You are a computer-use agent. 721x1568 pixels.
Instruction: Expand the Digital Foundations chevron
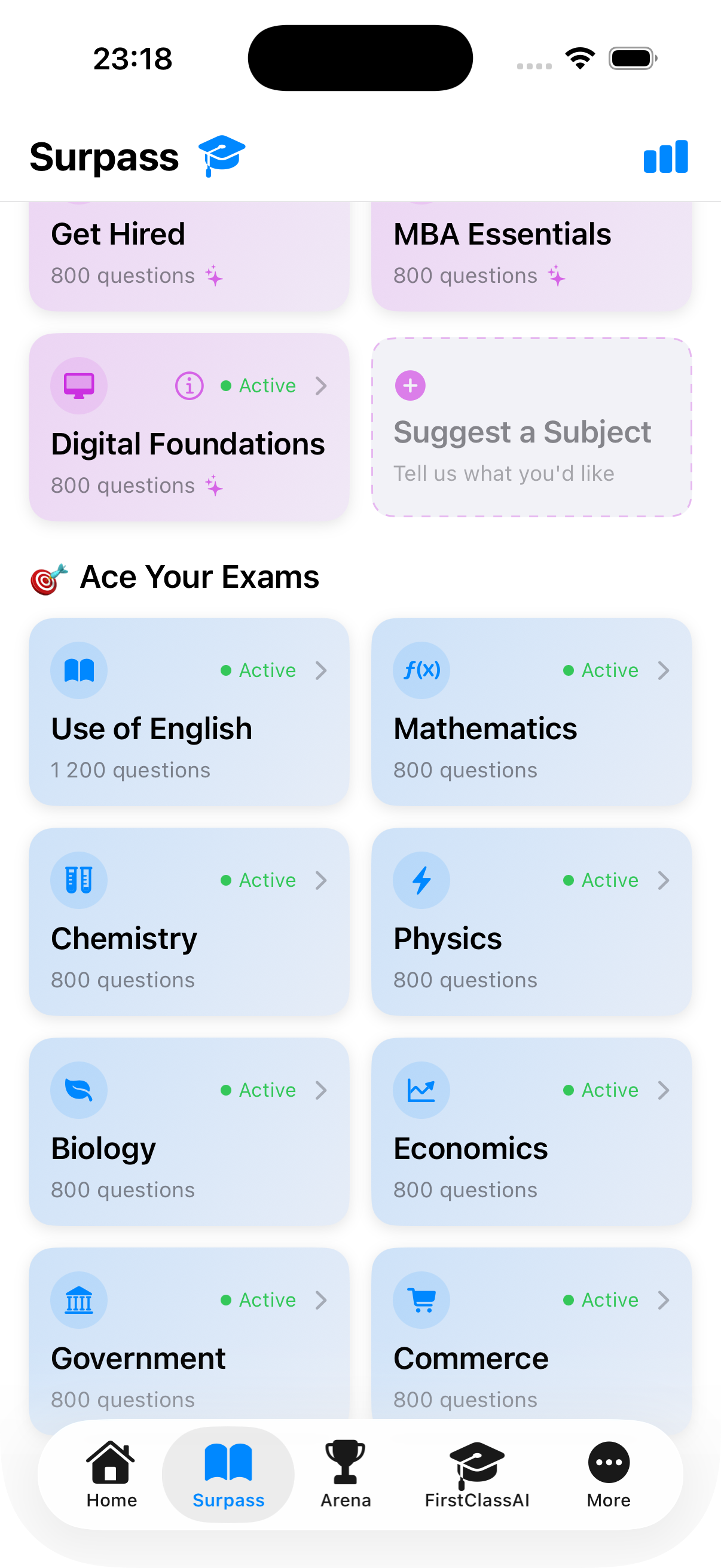pyautogui.click(x=321, y=385)
